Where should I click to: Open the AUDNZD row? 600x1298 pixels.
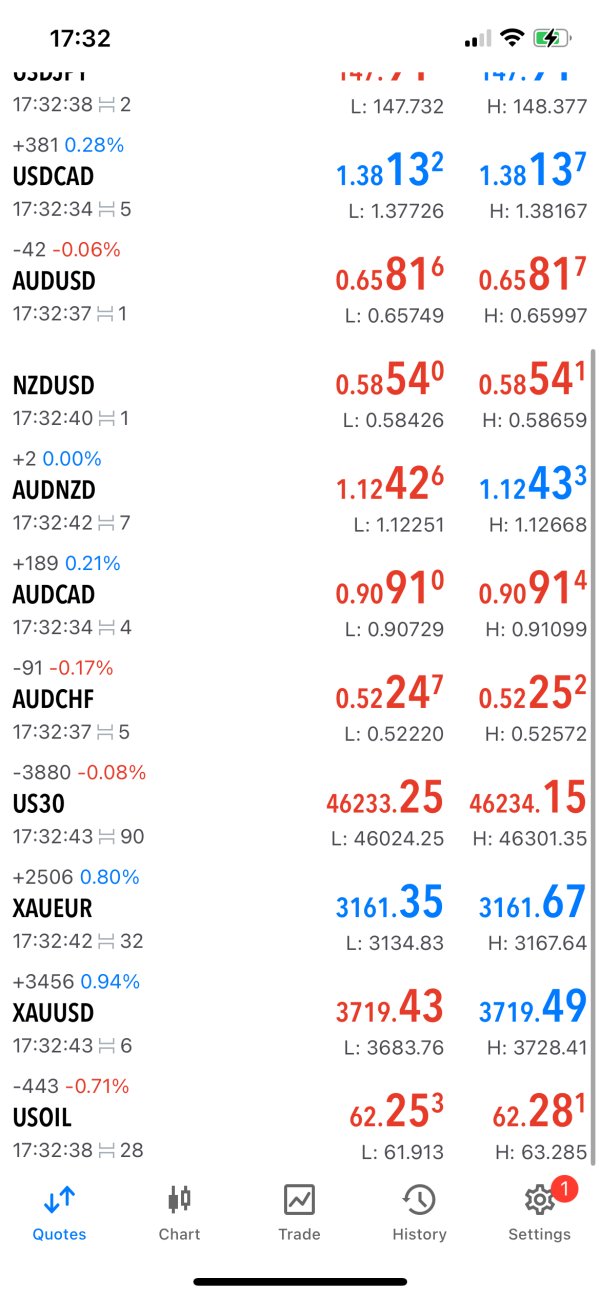[x=54, y=491]
